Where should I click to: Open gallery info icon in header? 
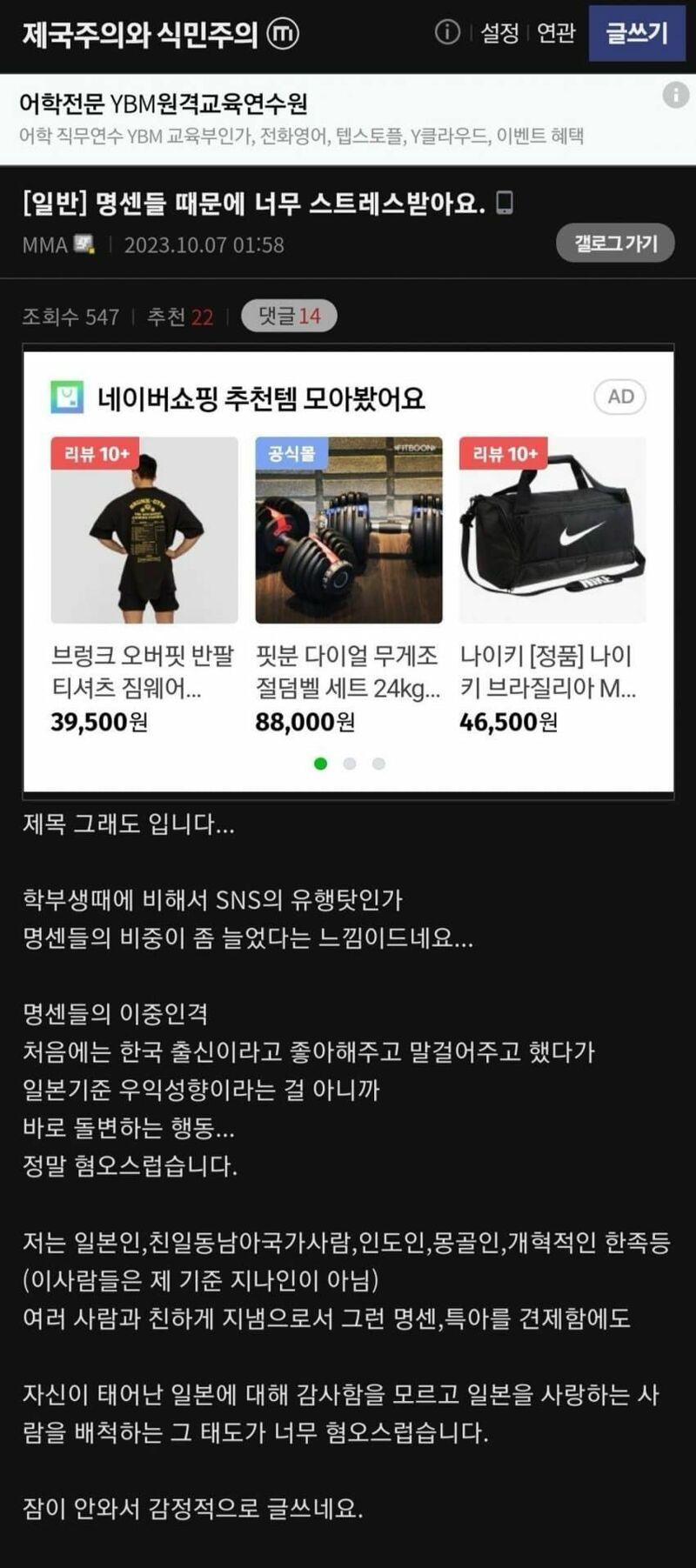click(446, 33)
